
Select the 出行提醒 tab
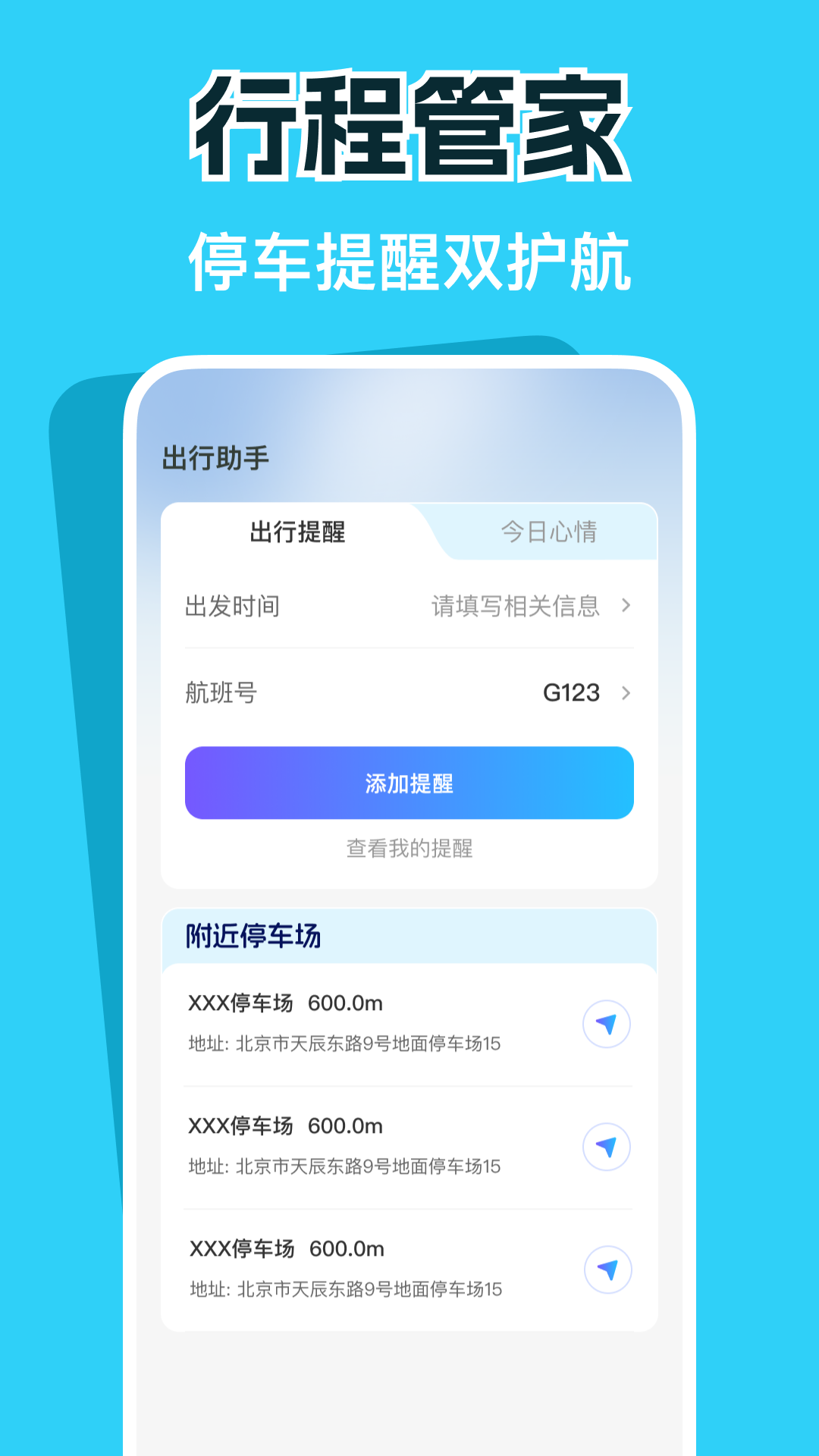click(298, 532)
